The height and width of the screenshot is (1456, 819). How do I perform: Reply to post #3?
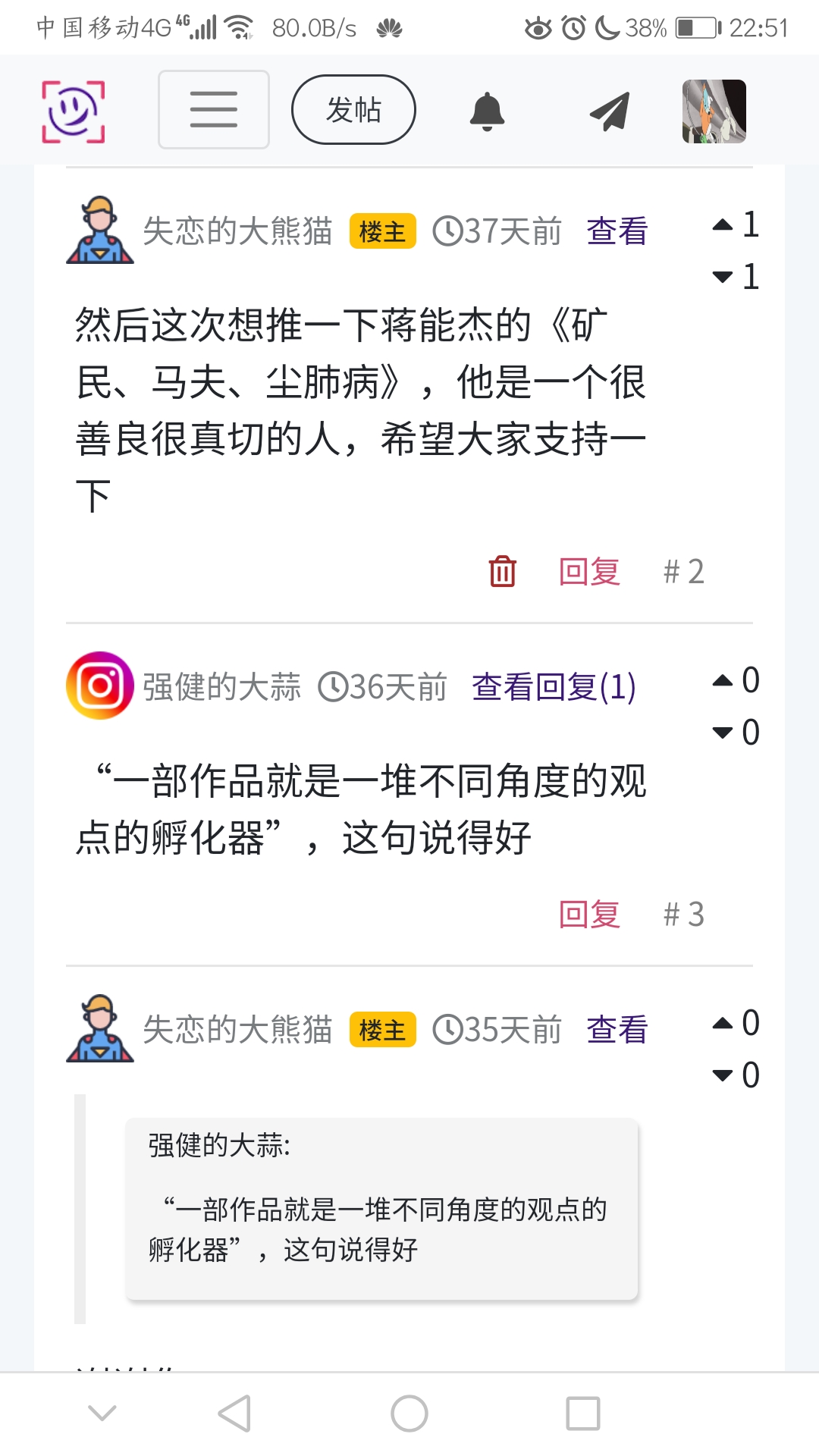coord(589,915)
